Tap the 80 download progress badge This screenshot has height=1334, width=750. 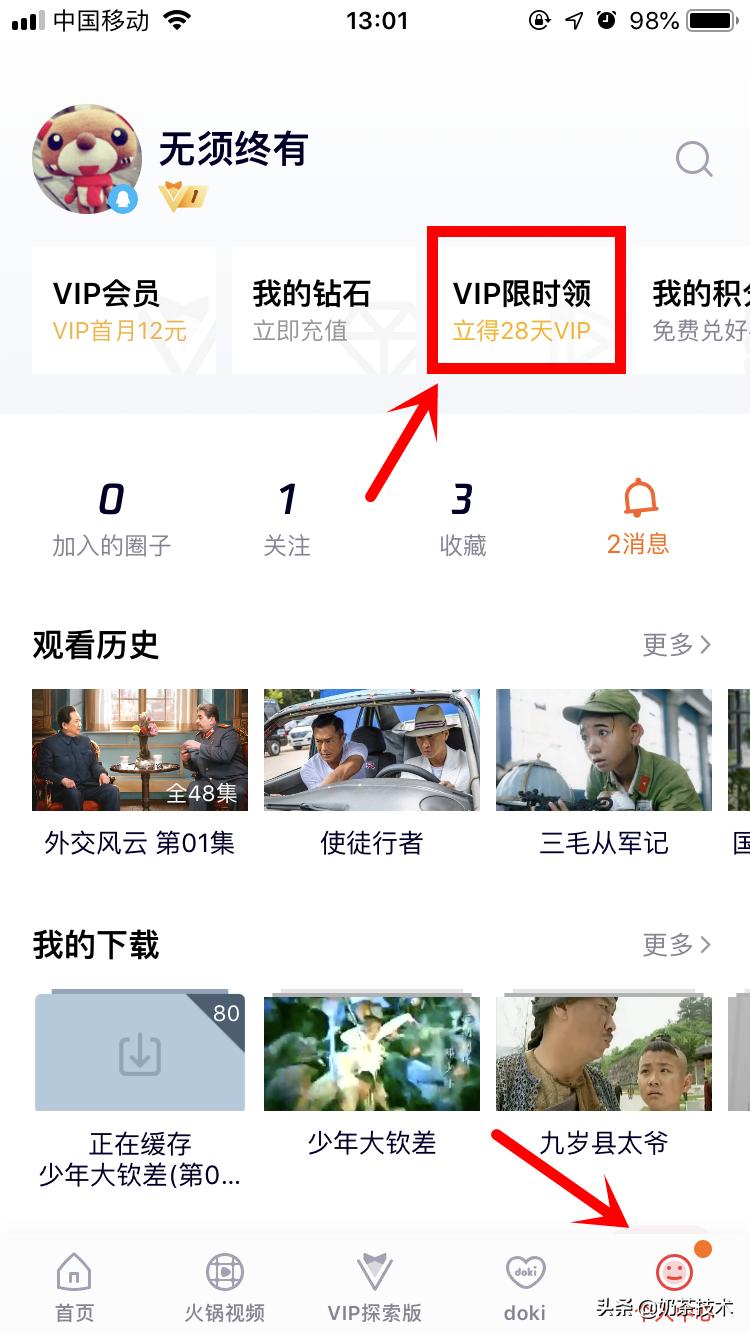click(x=226, y=1013)
